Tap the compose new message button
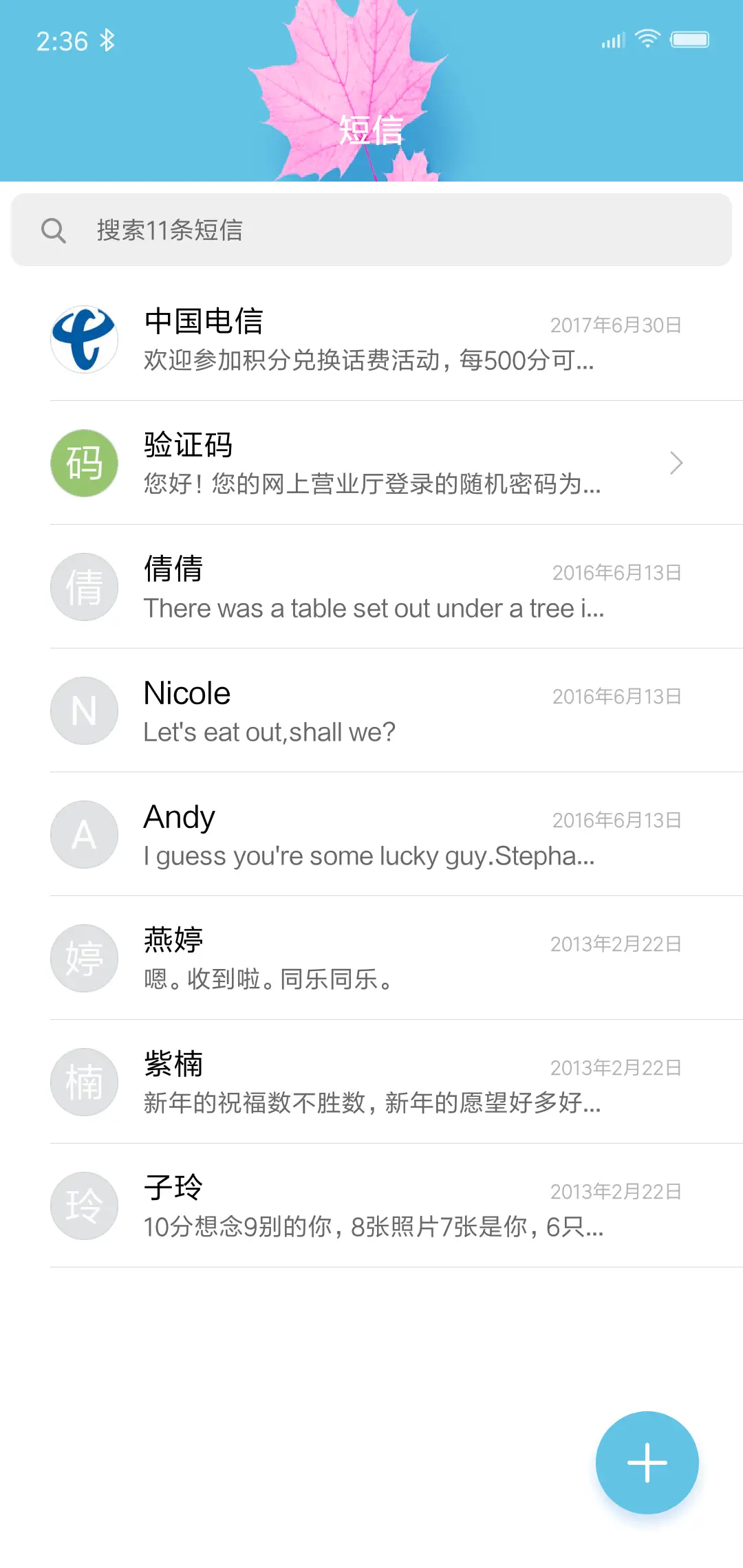Image resolution: width=743 pixels, height=1568 pixels. point(647,1463)
